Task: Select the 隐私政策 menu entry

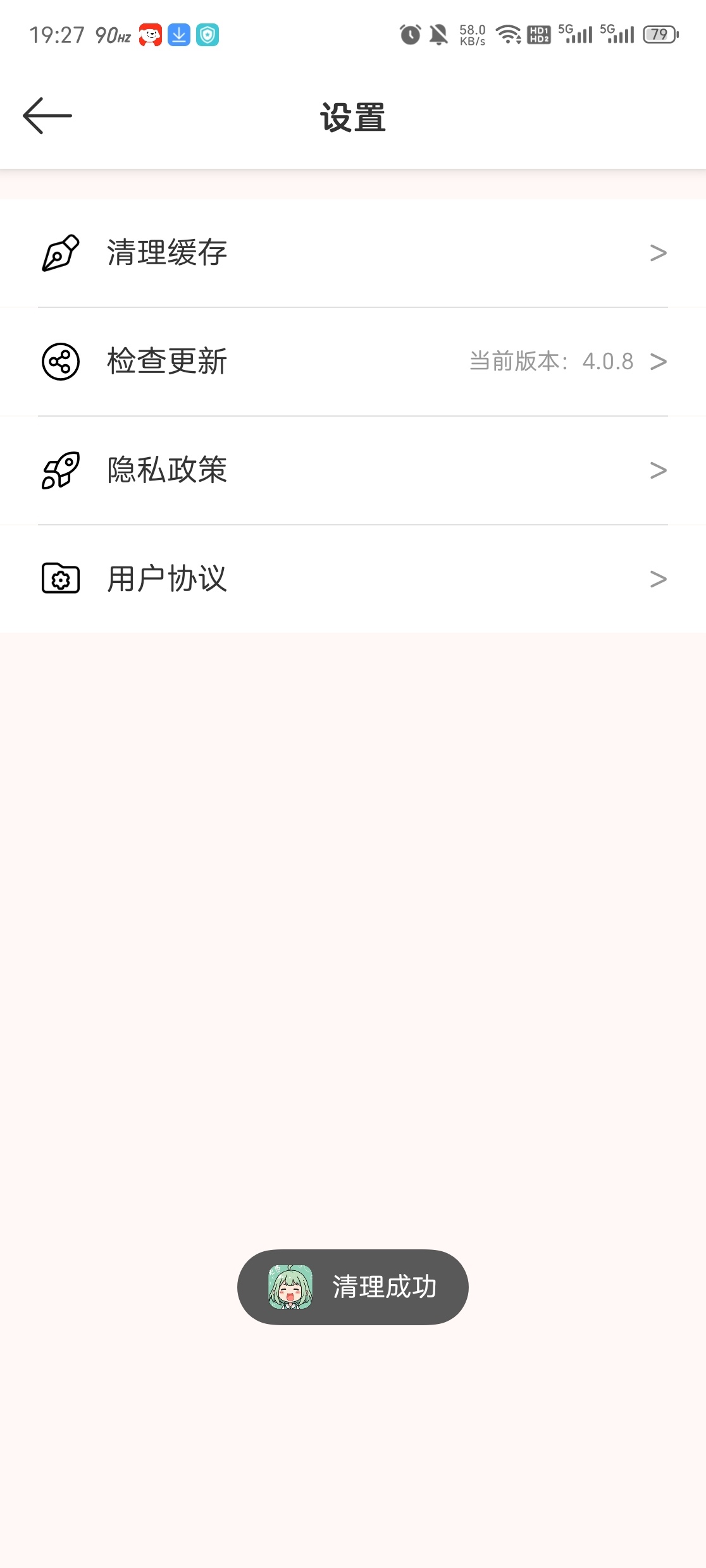Action: (x=166, y=469)
